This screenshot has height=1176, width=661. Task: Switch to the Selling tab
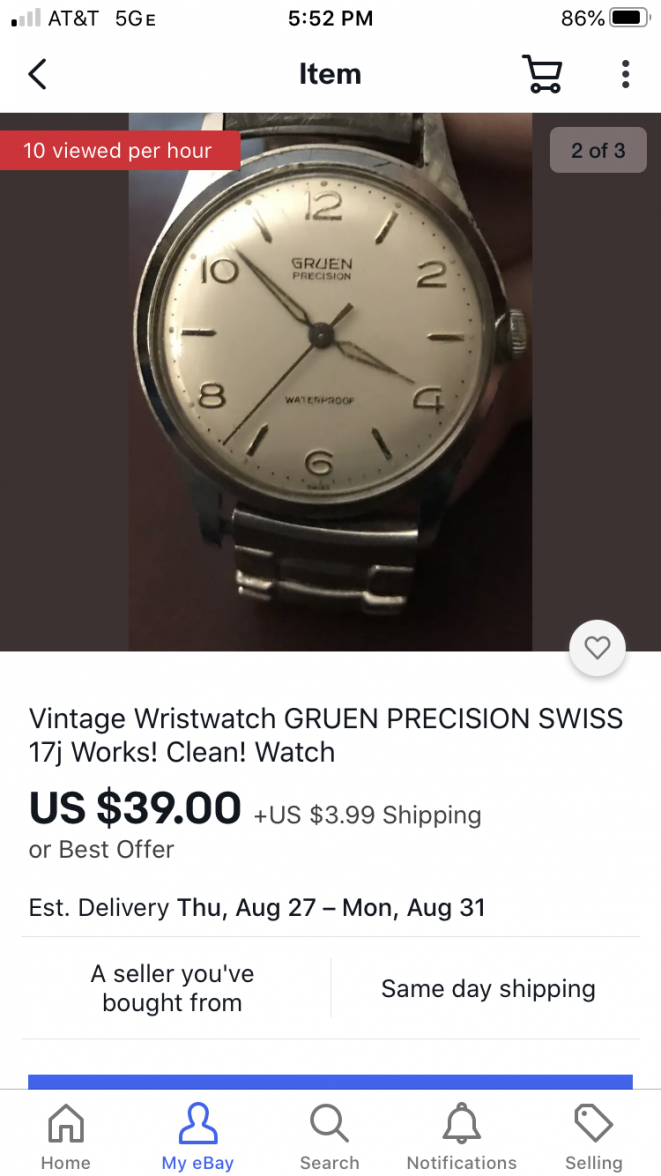click(x=593, y=1137)
